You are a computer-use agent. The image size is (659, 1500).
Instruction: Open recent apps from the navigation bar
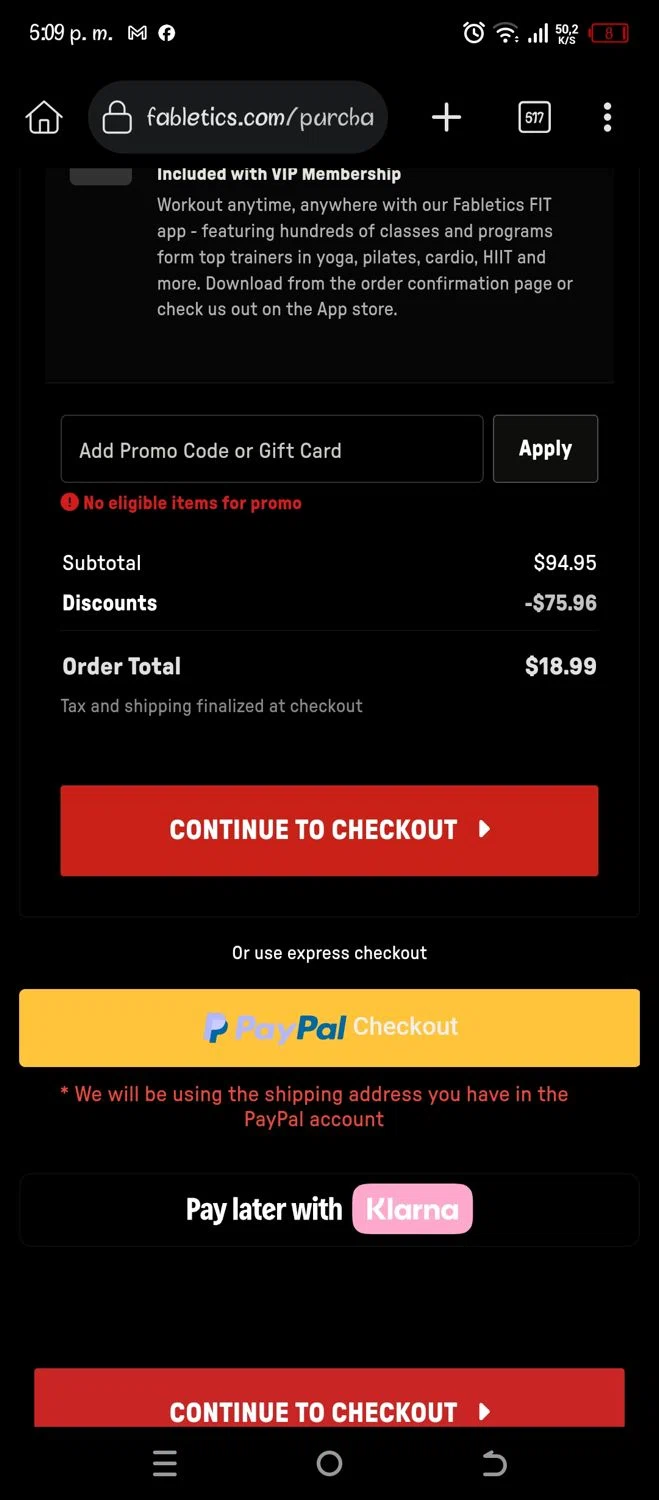pyautogui.click(x=165, y=1464)
